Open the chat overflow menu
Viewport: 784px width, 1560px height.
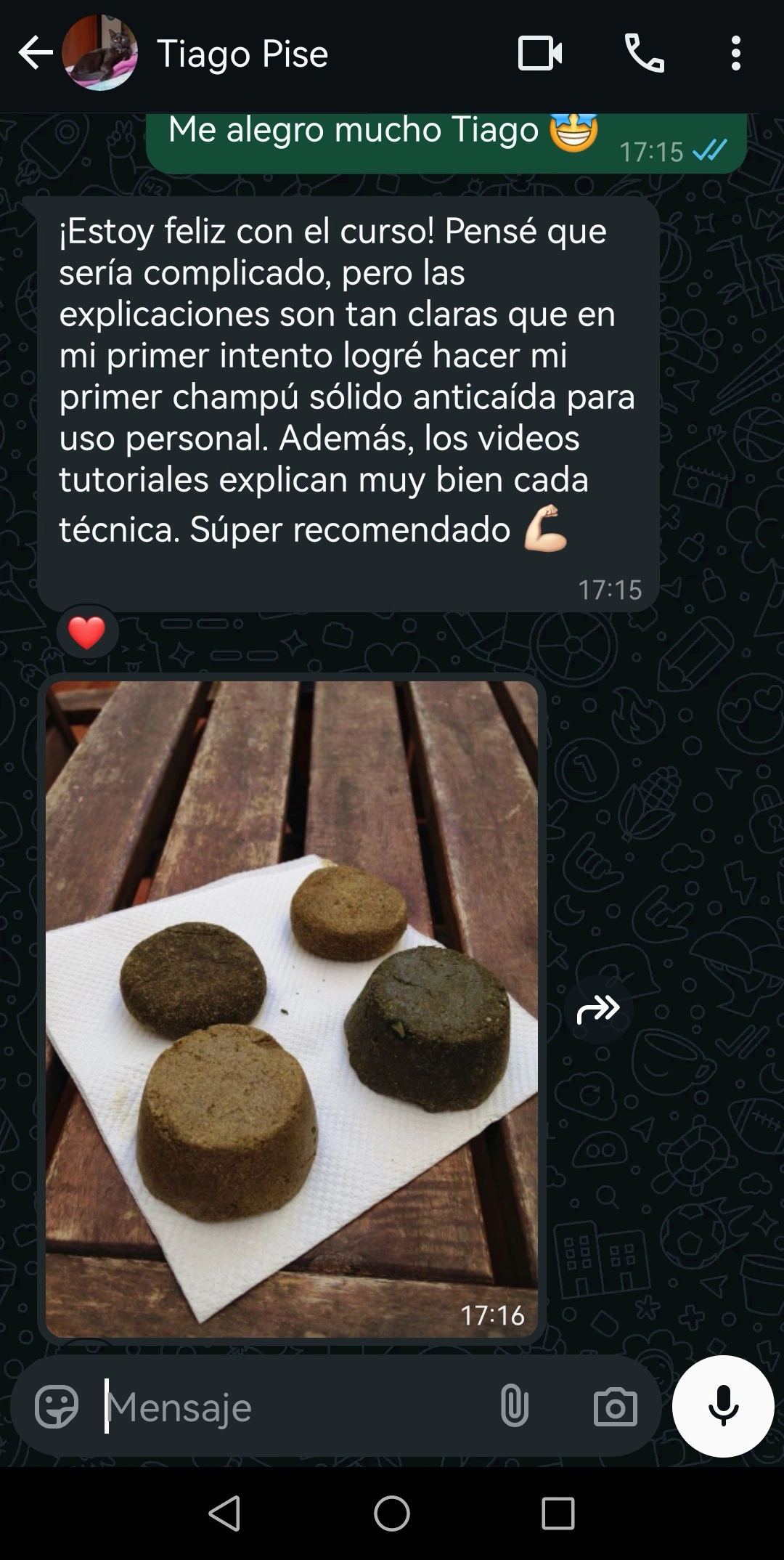735,54
